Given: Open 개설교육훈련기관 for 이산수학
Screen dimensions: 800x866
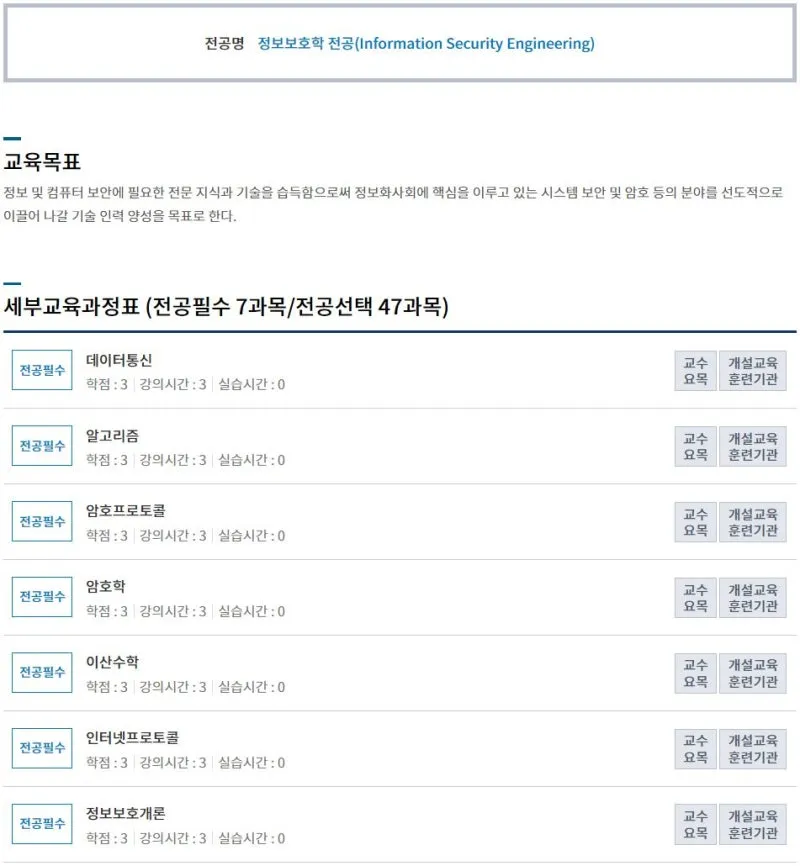Looking at the screenshot, I should tap(752, 673).
